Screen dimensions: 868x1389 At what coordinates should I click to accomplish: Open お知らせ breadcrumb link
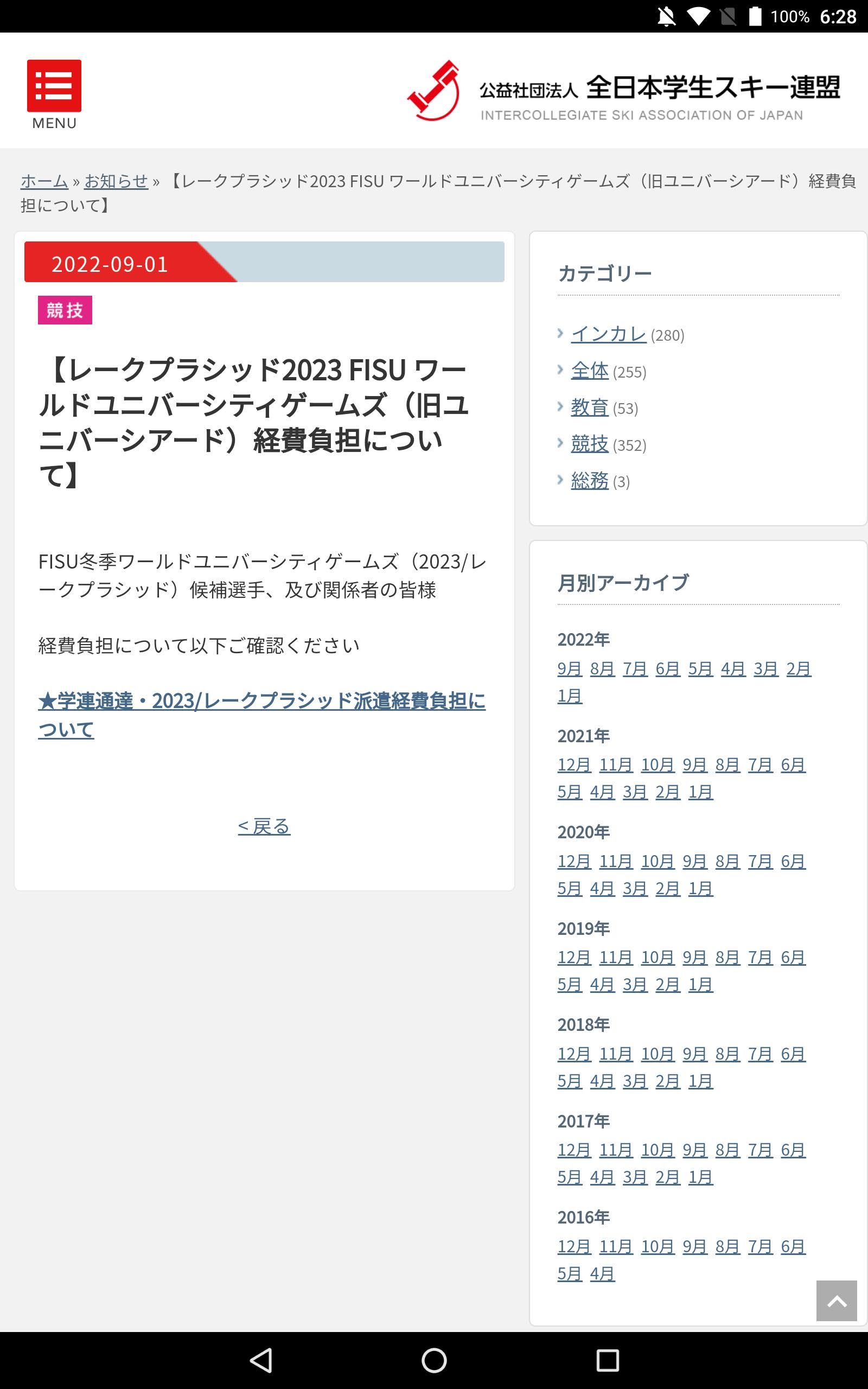(x=116, y=181)
